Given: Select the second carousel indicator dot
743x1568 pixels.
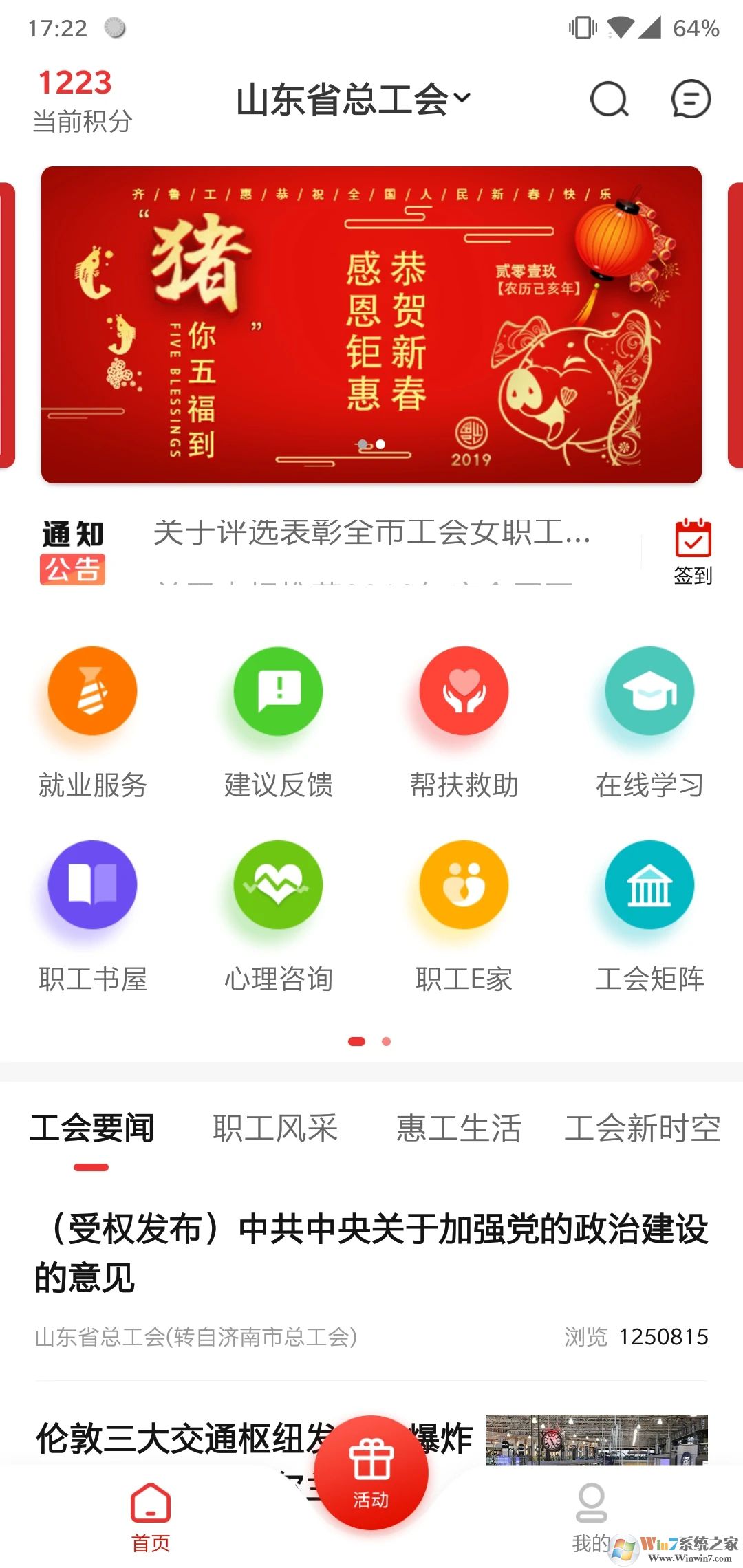Looking at the screenshot, I should pyautogui.click(x=379, y=444).
